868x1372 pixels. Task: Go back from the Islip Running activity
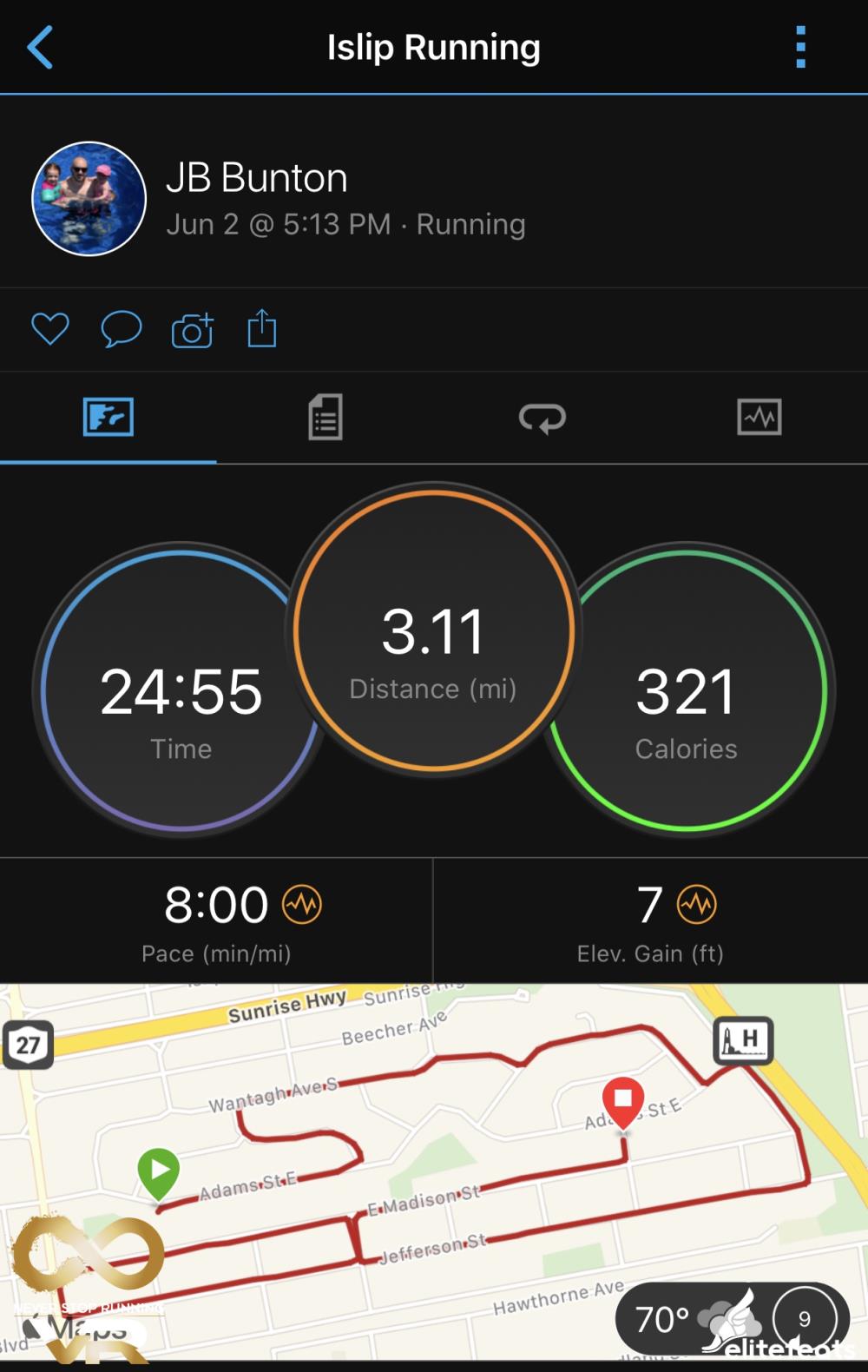click(x=40, y=47)
